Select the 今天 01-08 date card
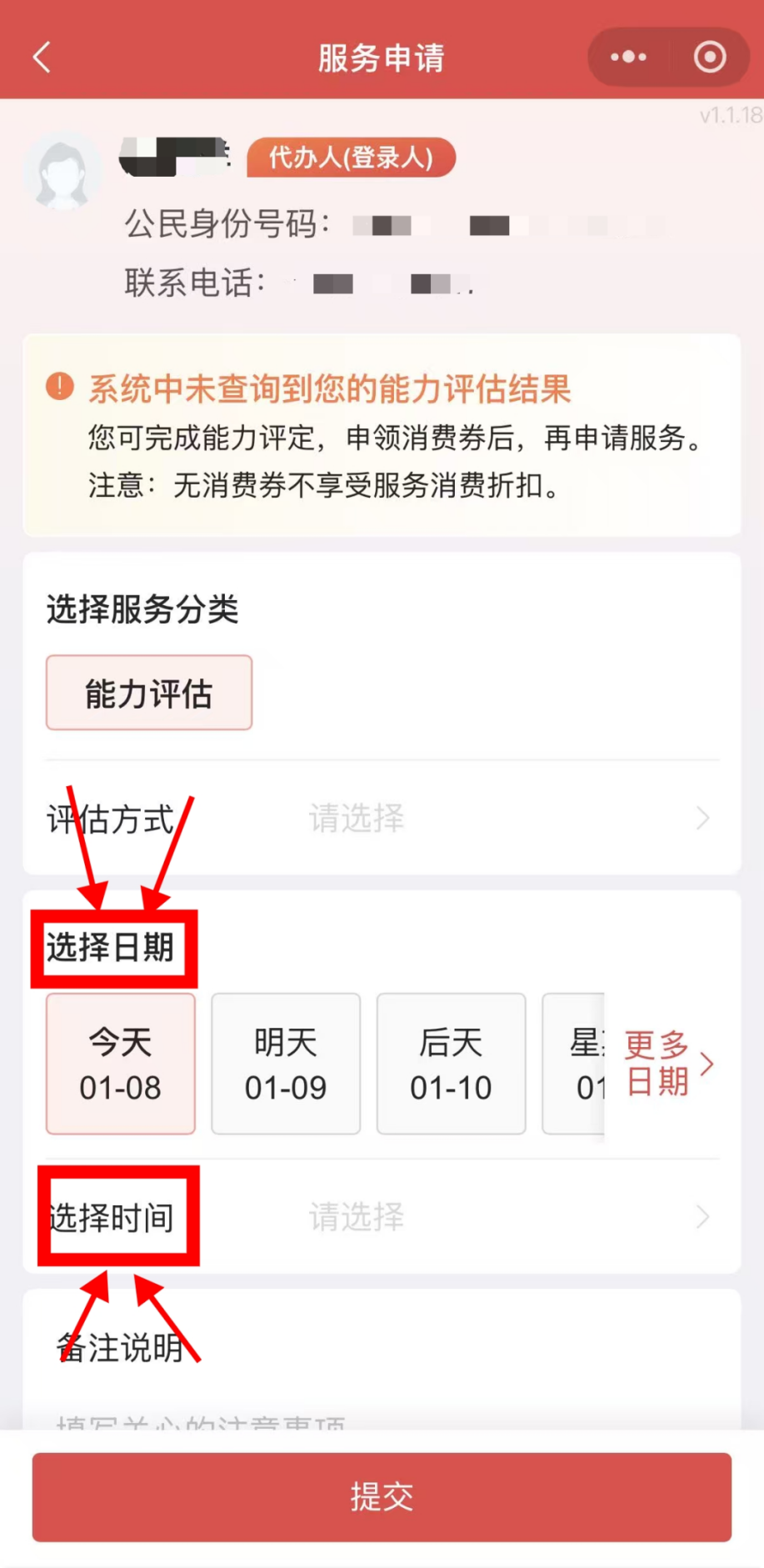 tap(120, 1065)
